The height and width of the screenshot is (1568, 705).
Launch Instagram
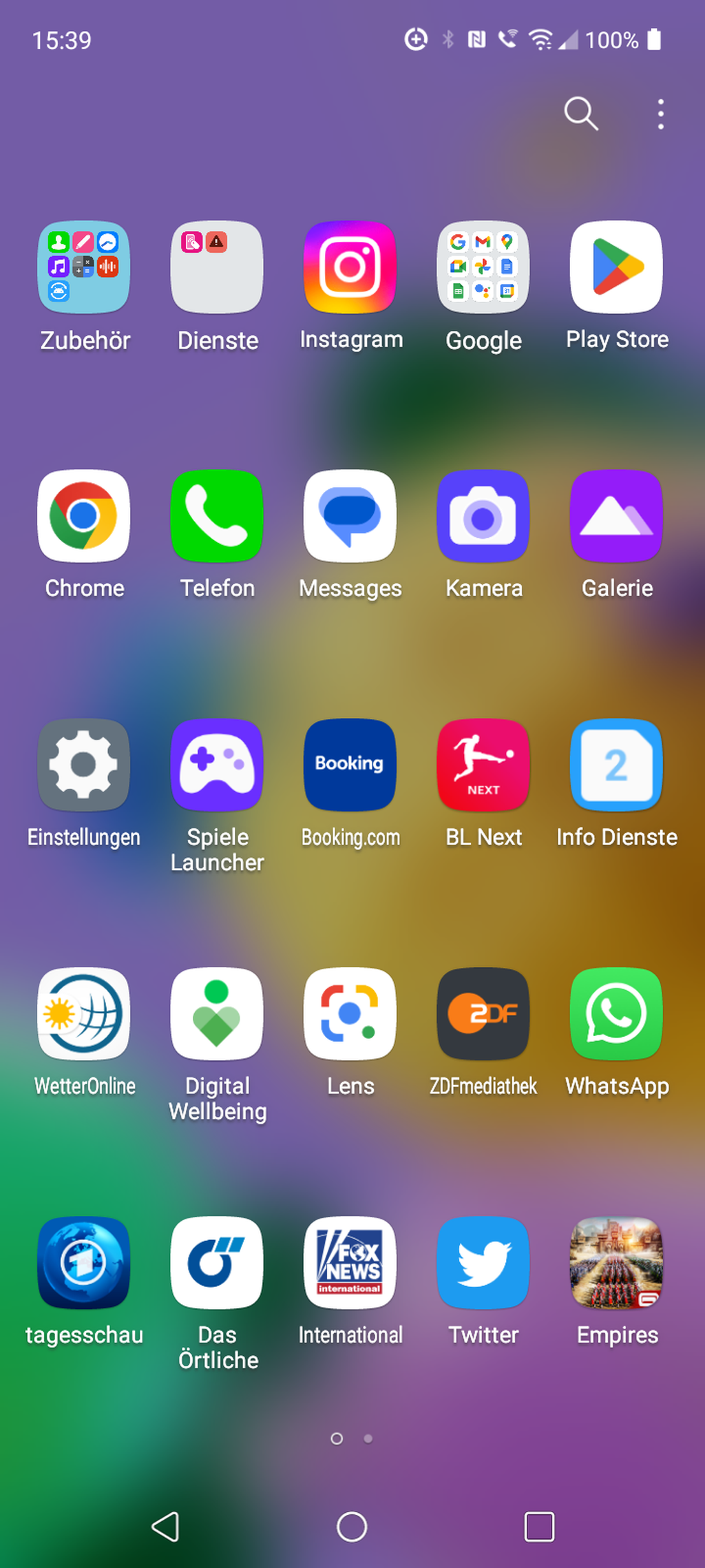(350, 267)
